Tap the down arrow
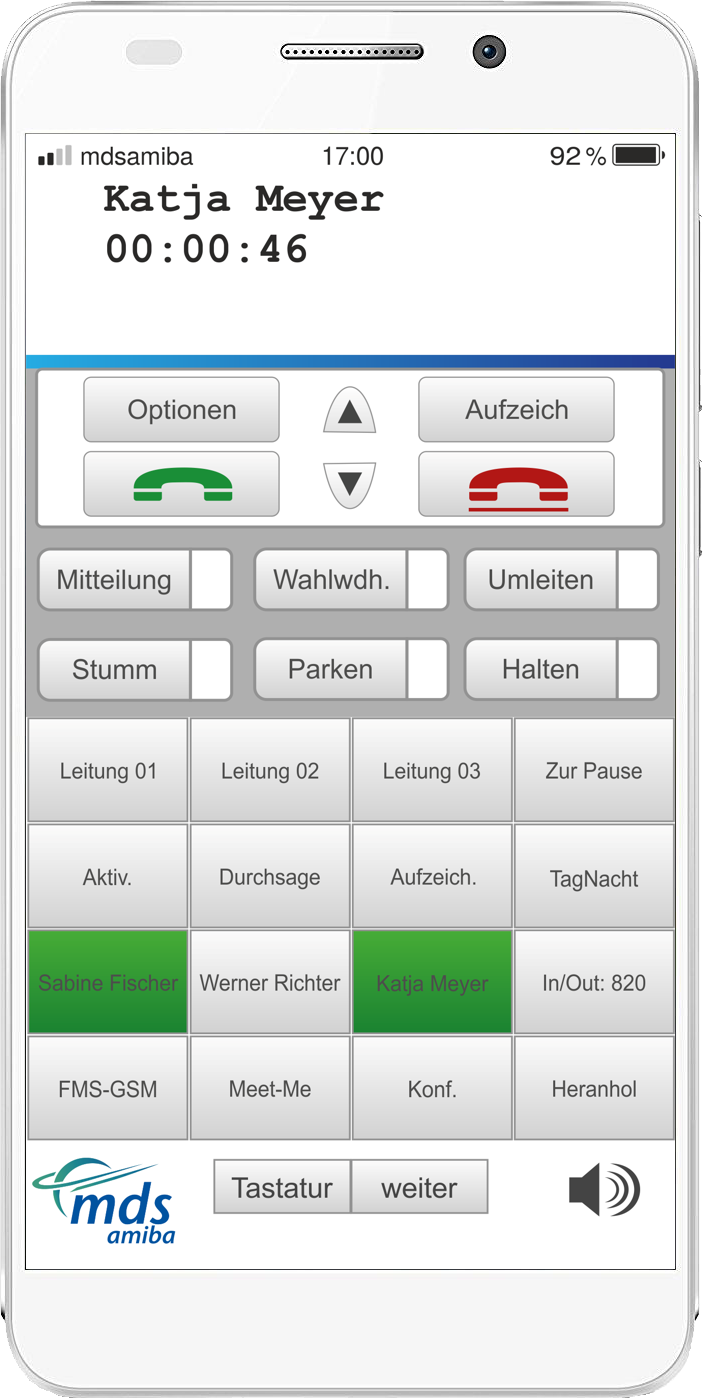Screen dimensions: 703x1398 [x=349, y=485]
